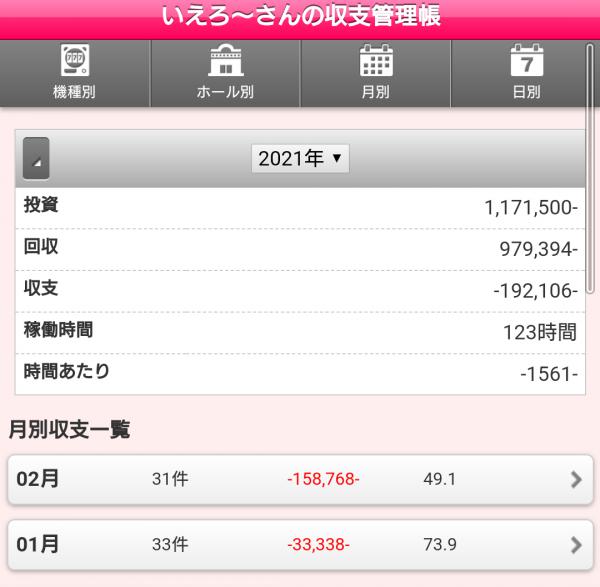Switch to the 機種別 tab

point(75,73)
